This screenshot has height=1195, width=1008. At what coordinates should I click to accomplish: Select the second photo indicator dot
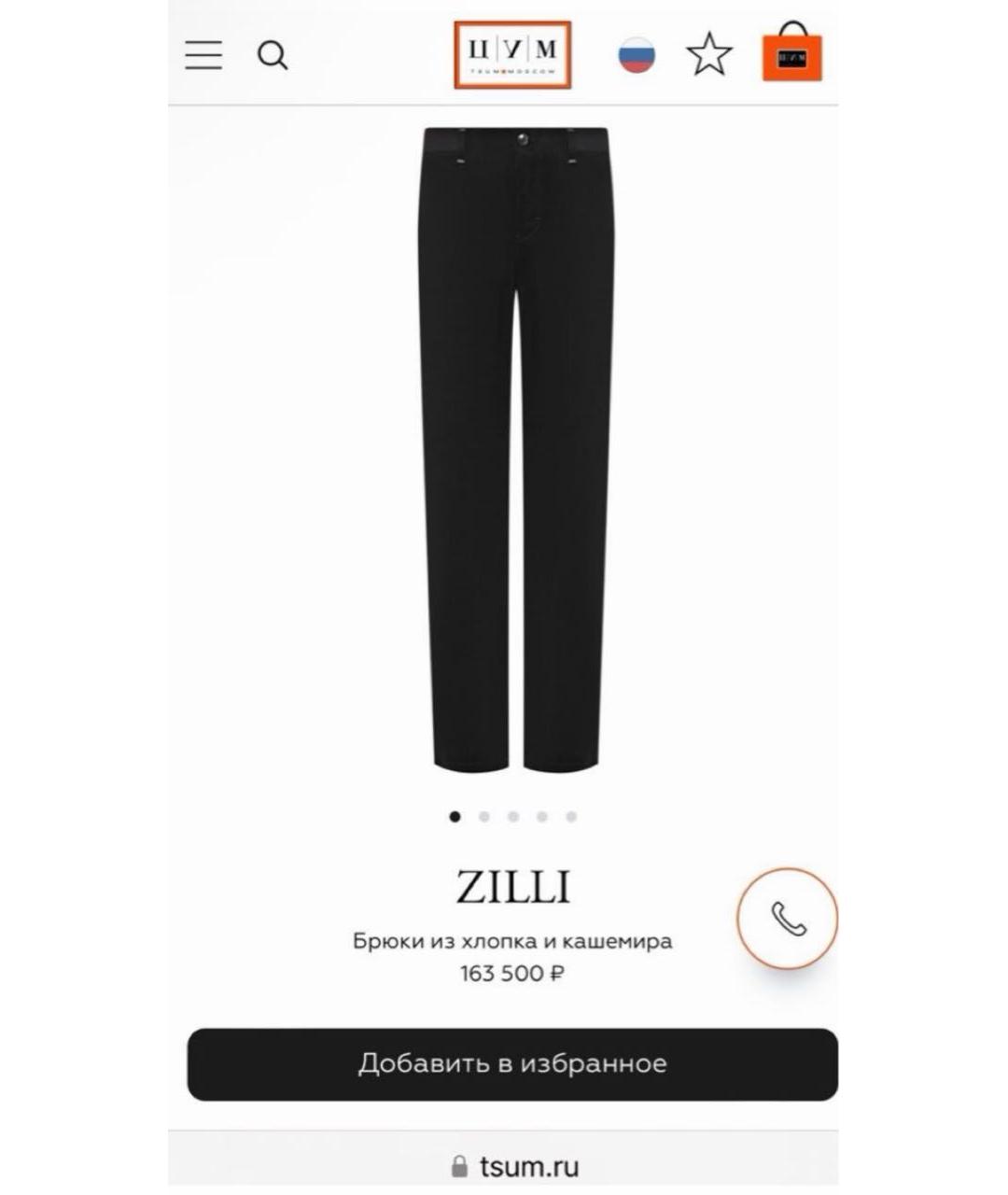[x=483, y=817]
